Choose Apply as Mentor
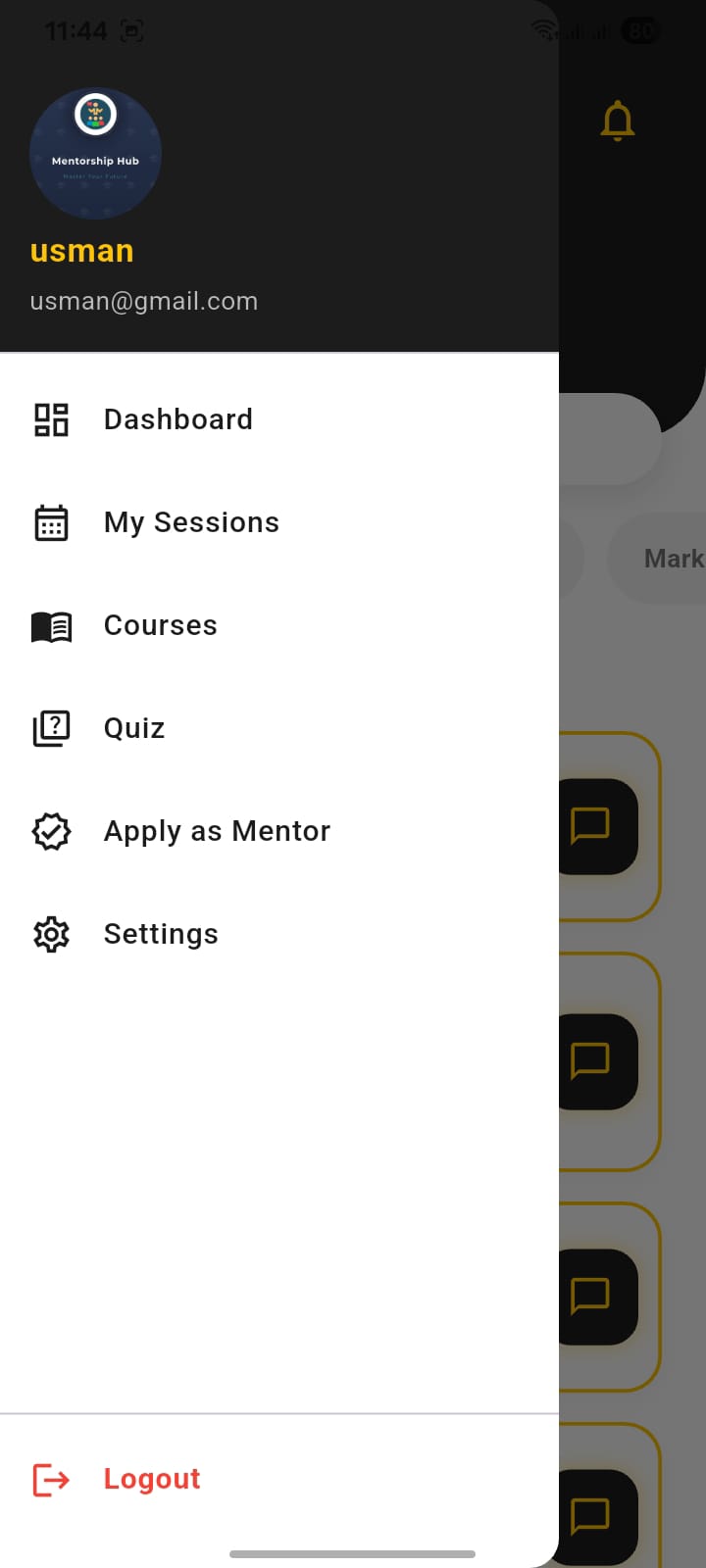Screen dimensions: 706x1568 (279, 831)
